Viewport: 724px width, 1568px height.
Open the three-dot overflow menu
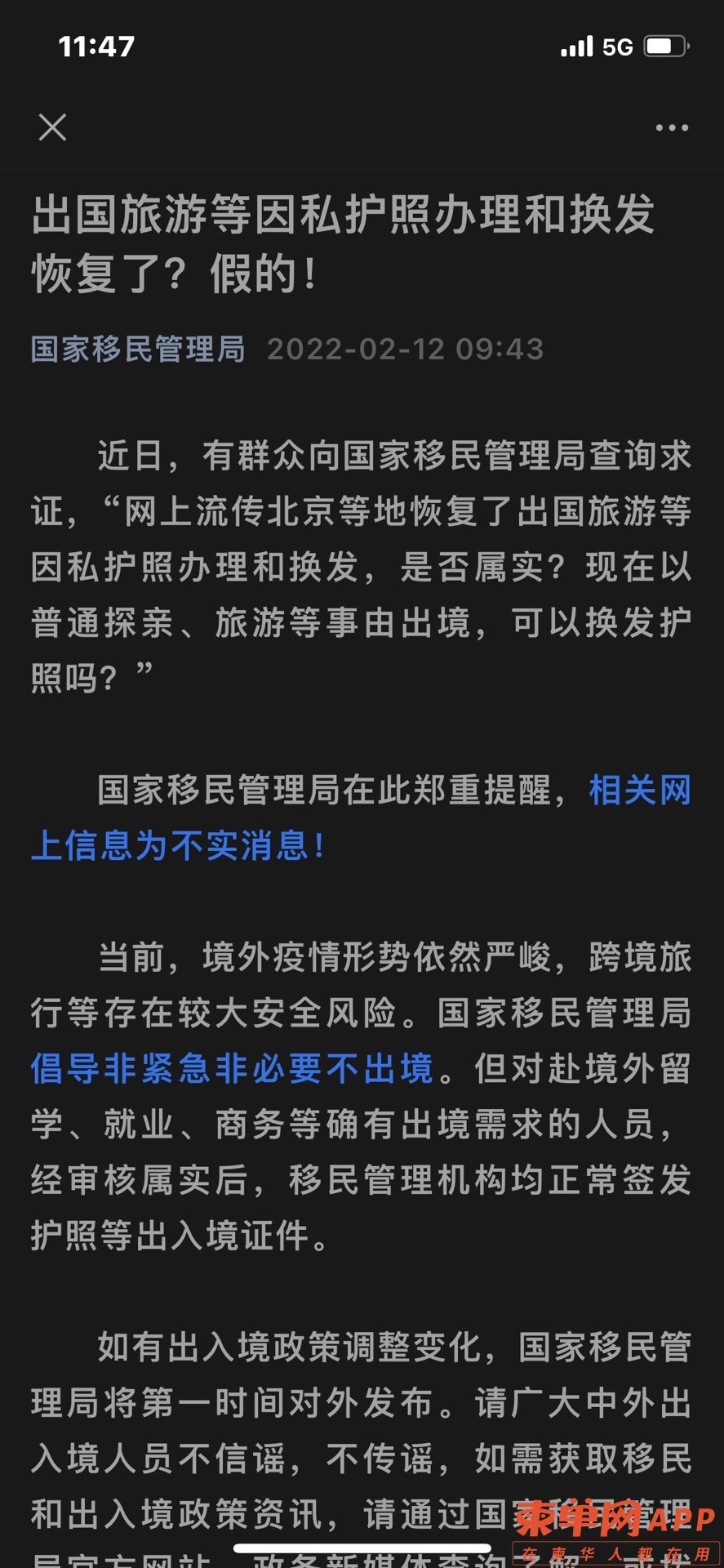(x=671, y=128)
